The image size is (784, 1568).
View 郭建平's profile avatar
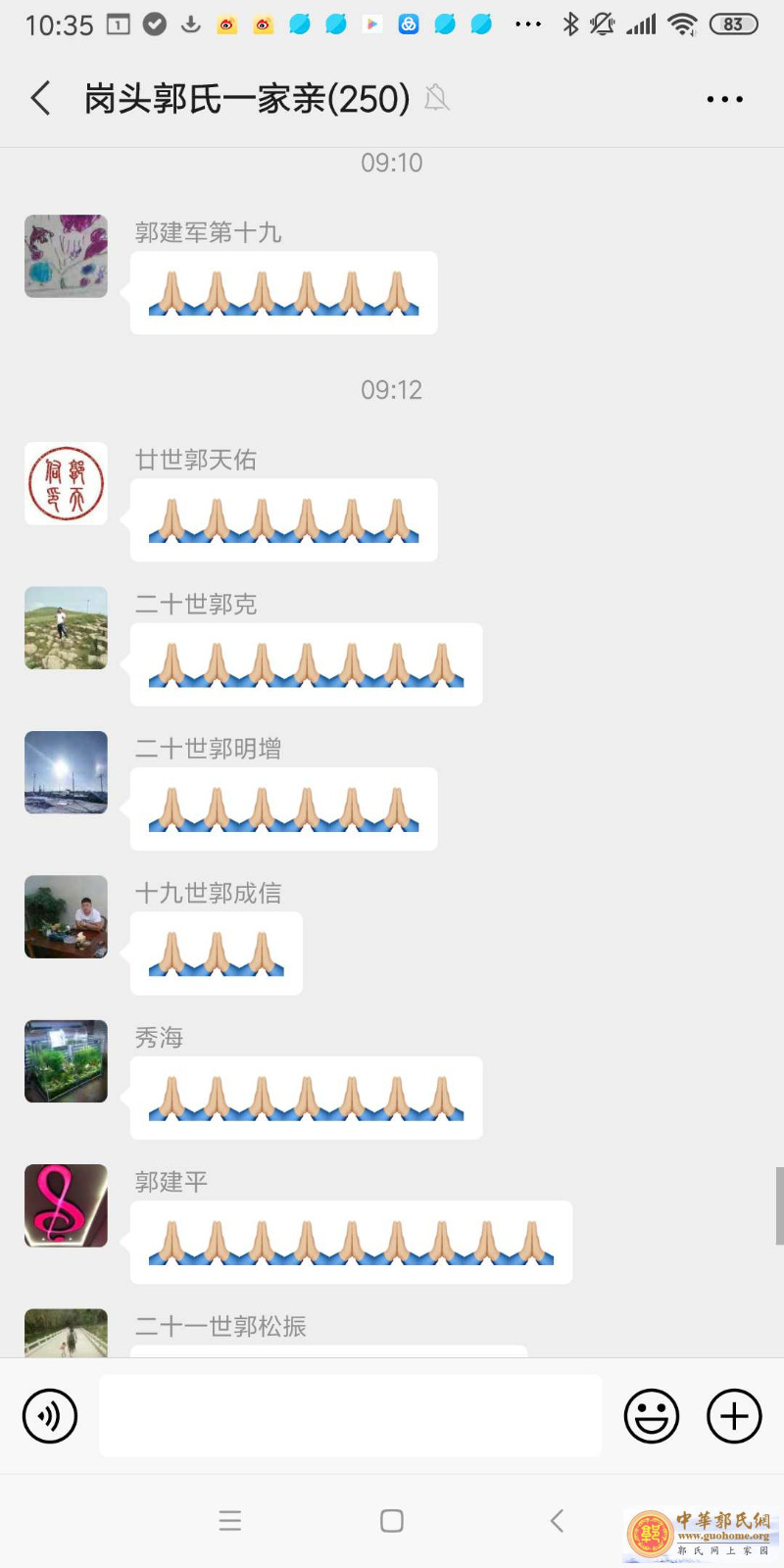[x=66, y=1205]
